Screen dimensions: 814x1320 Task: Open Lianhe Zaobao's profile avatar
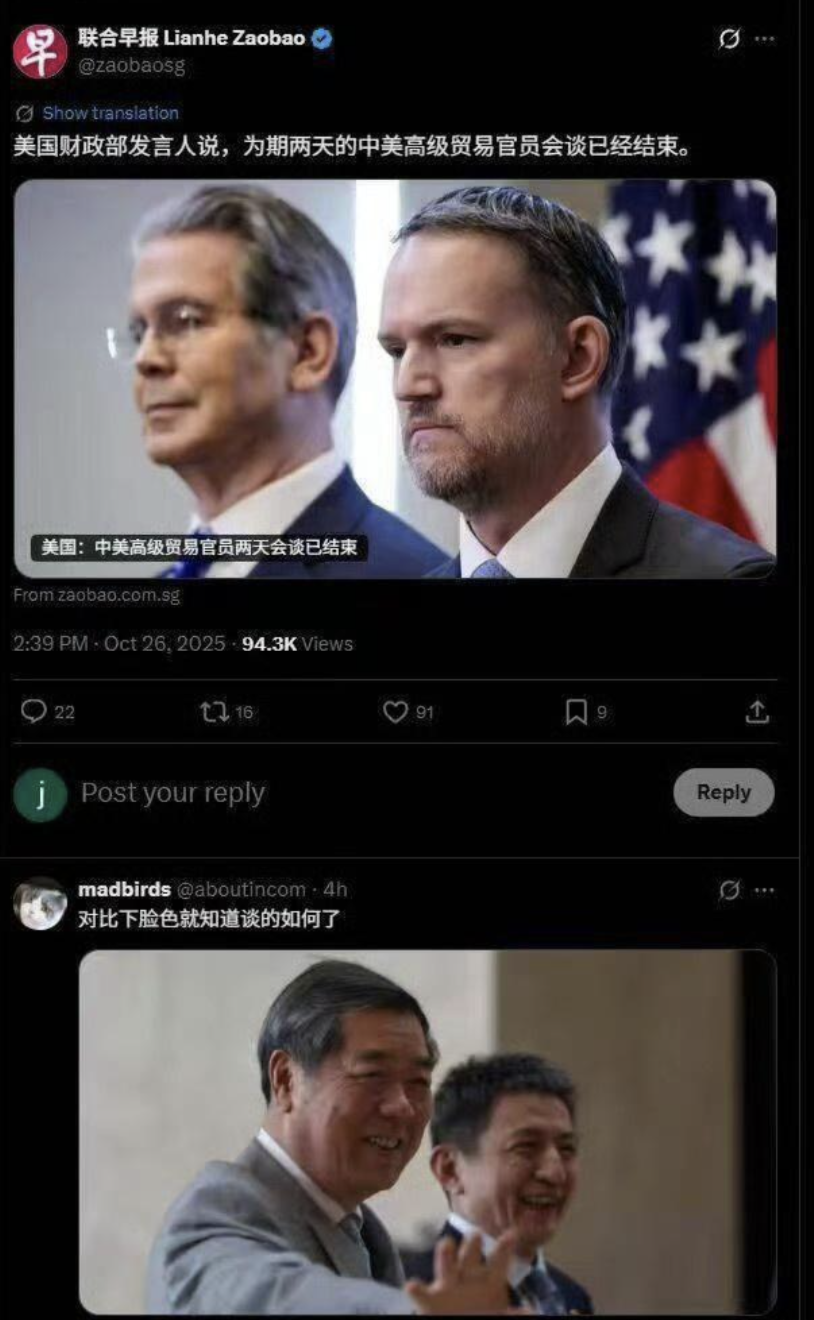[x=40, y=52]
